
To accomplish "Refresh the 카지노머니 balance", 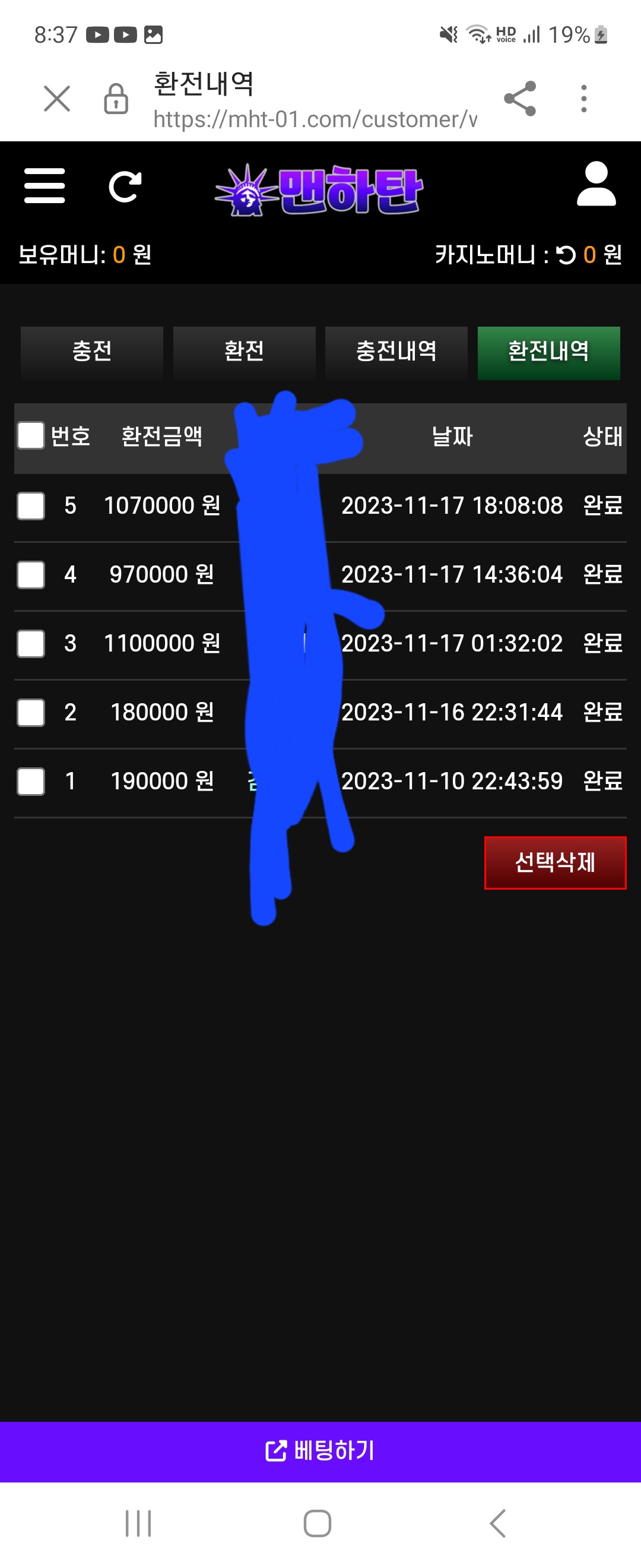I will (566, 255).
